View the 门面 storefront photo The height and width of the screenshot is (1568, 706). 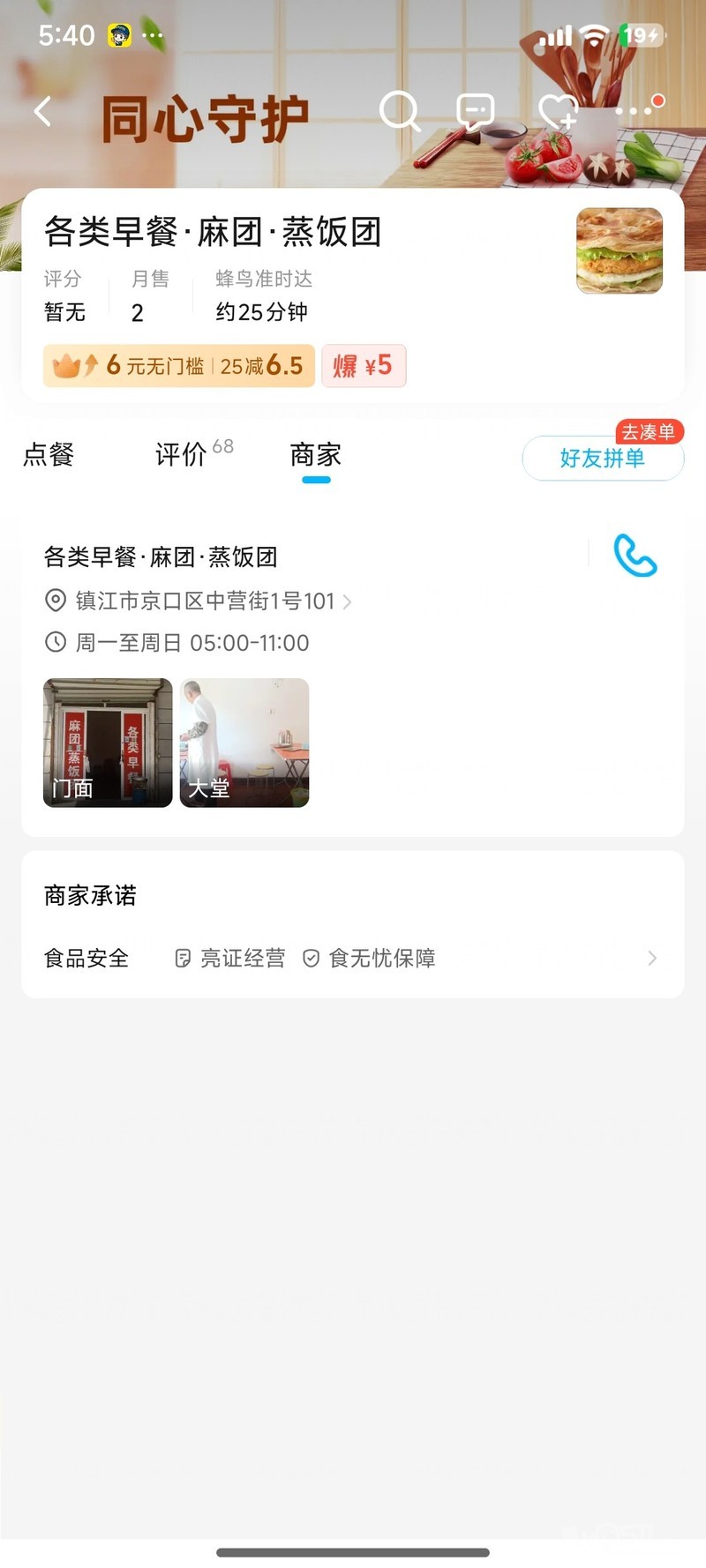[108, 743]
